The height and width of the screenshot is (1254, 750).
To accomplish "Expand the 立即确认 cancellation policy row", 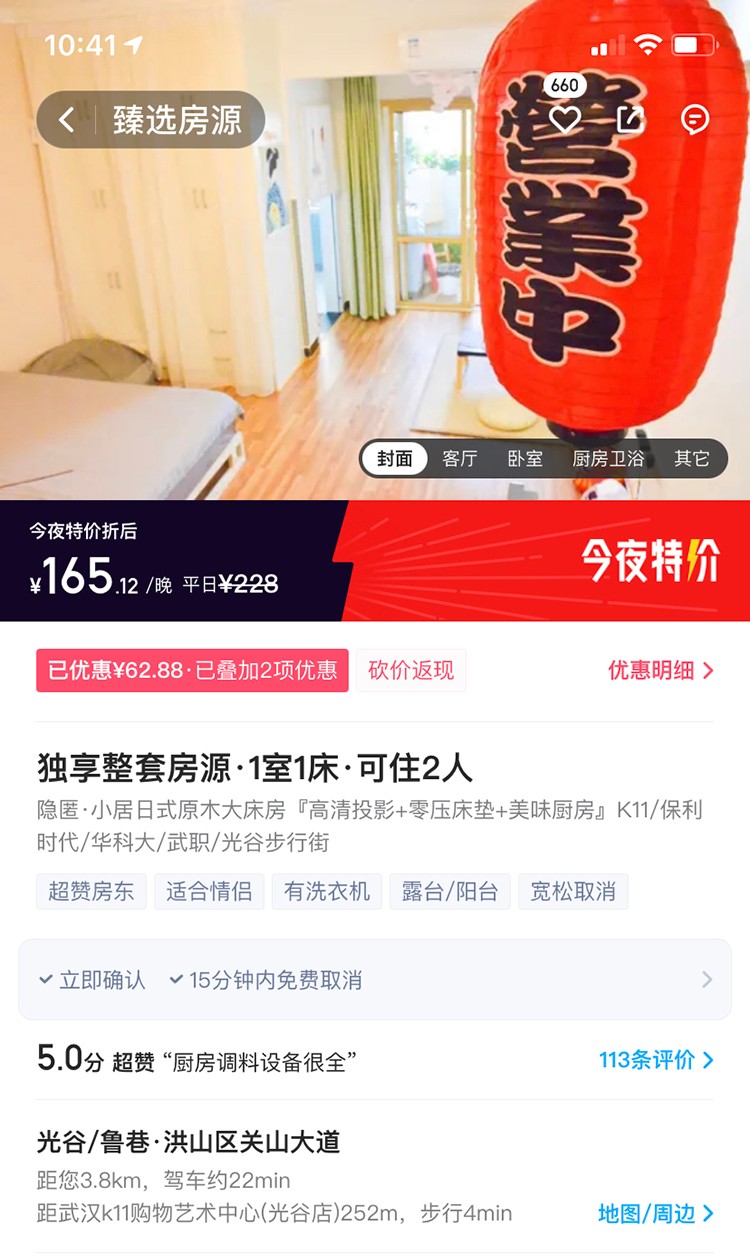I will point(374,980).
